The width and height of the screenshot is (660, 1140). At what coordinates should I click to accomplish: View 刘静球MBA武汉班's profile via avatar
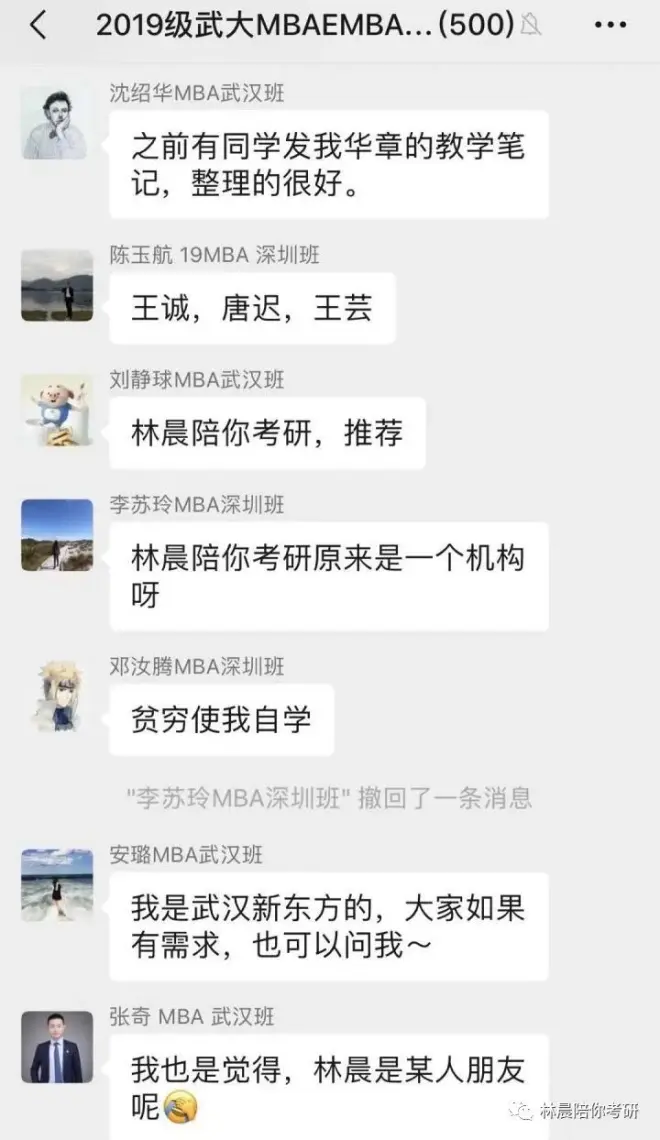click(57, 410)
